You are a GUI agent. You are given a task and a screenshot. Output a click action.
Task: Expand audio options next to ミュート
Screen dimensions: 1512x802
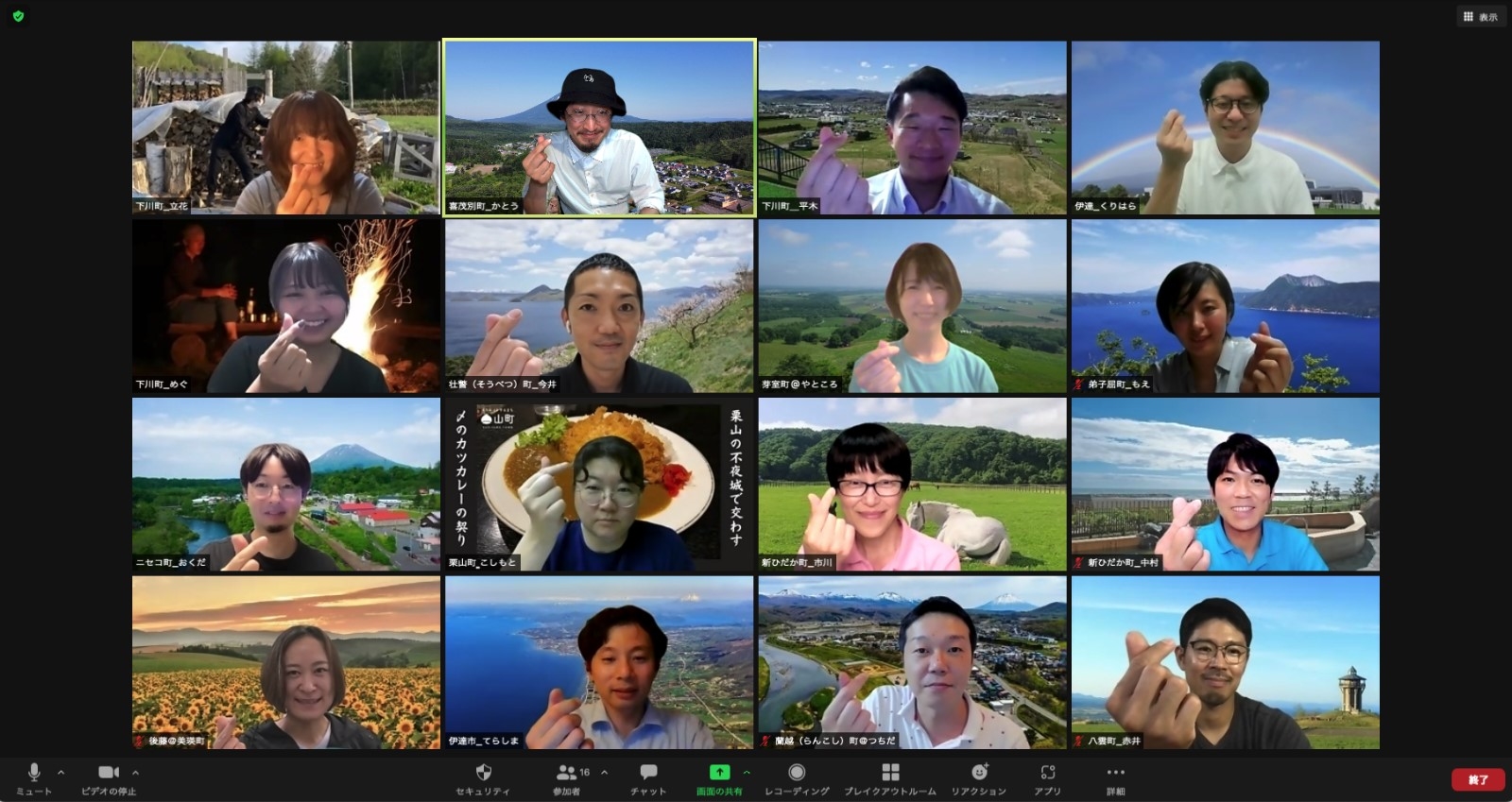pyautogui.click(x=61, y=772)
